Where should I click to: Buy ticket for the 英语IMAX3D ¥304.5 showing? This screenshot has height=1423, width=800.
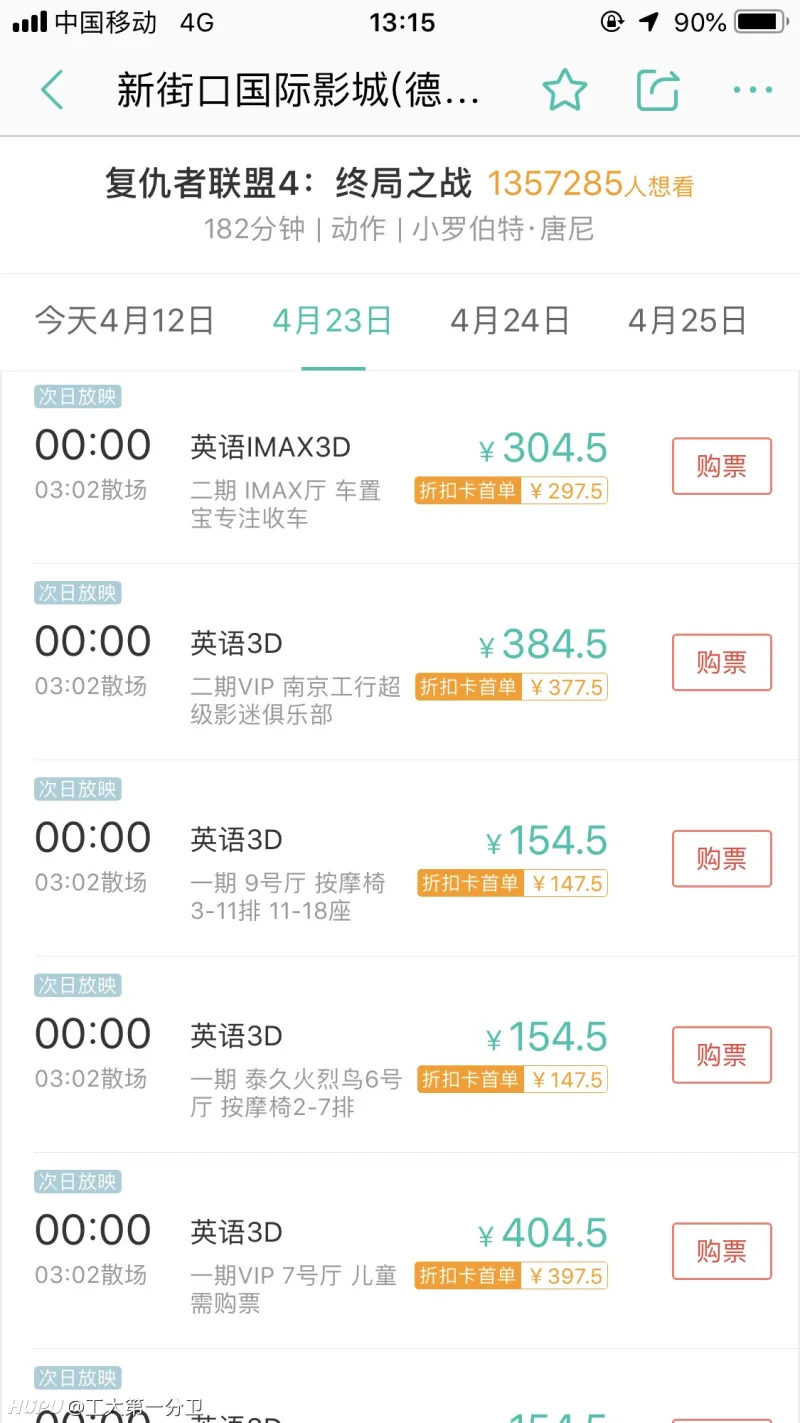pos(722,466)
